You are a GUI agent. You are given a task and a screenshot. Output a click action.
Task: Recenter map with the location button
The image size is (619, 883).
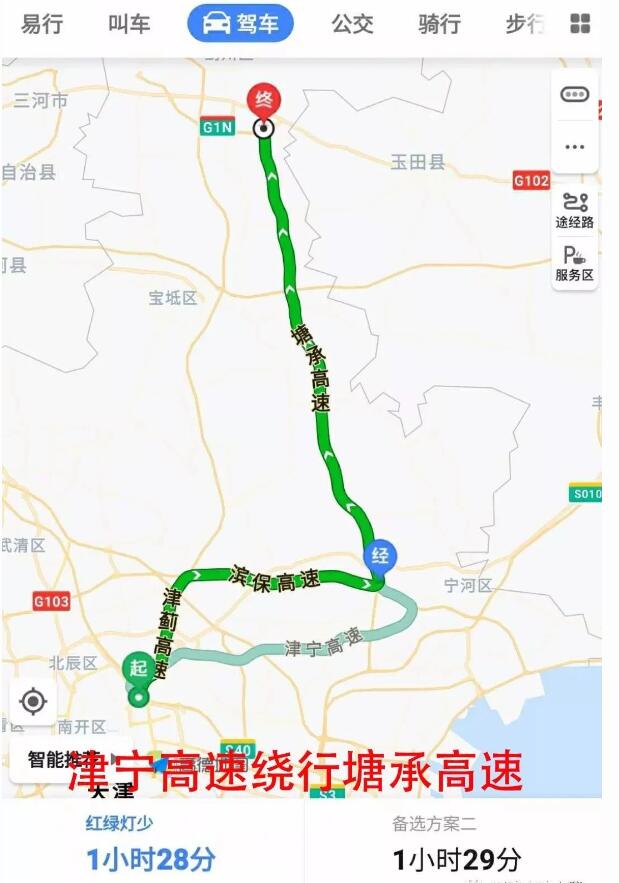tap(33, 701)
